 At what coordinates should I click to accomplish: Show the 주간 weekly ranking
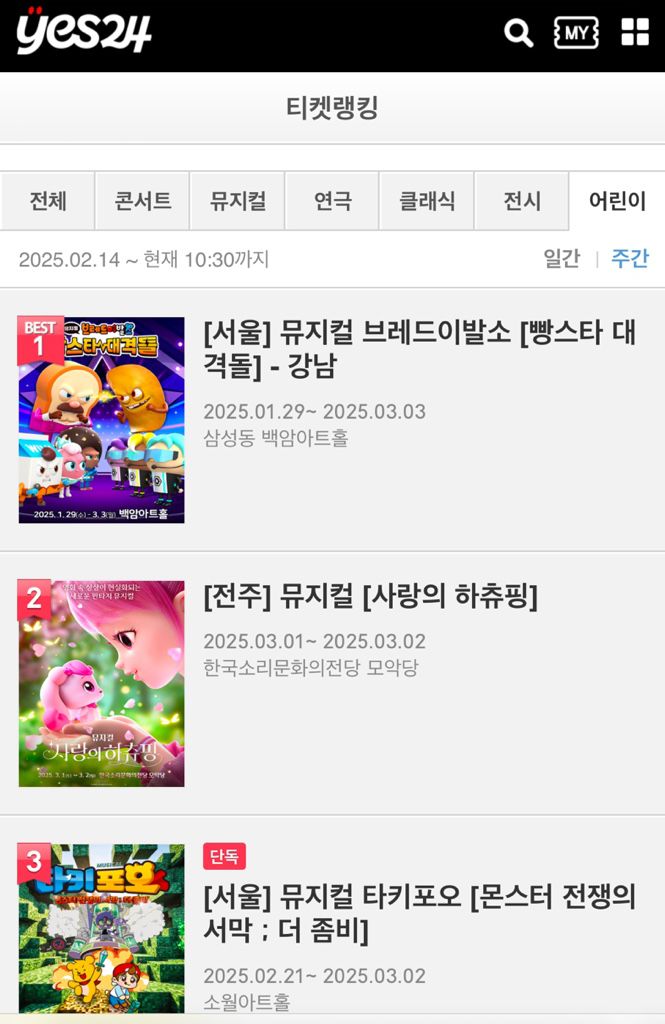click(630, 259)
